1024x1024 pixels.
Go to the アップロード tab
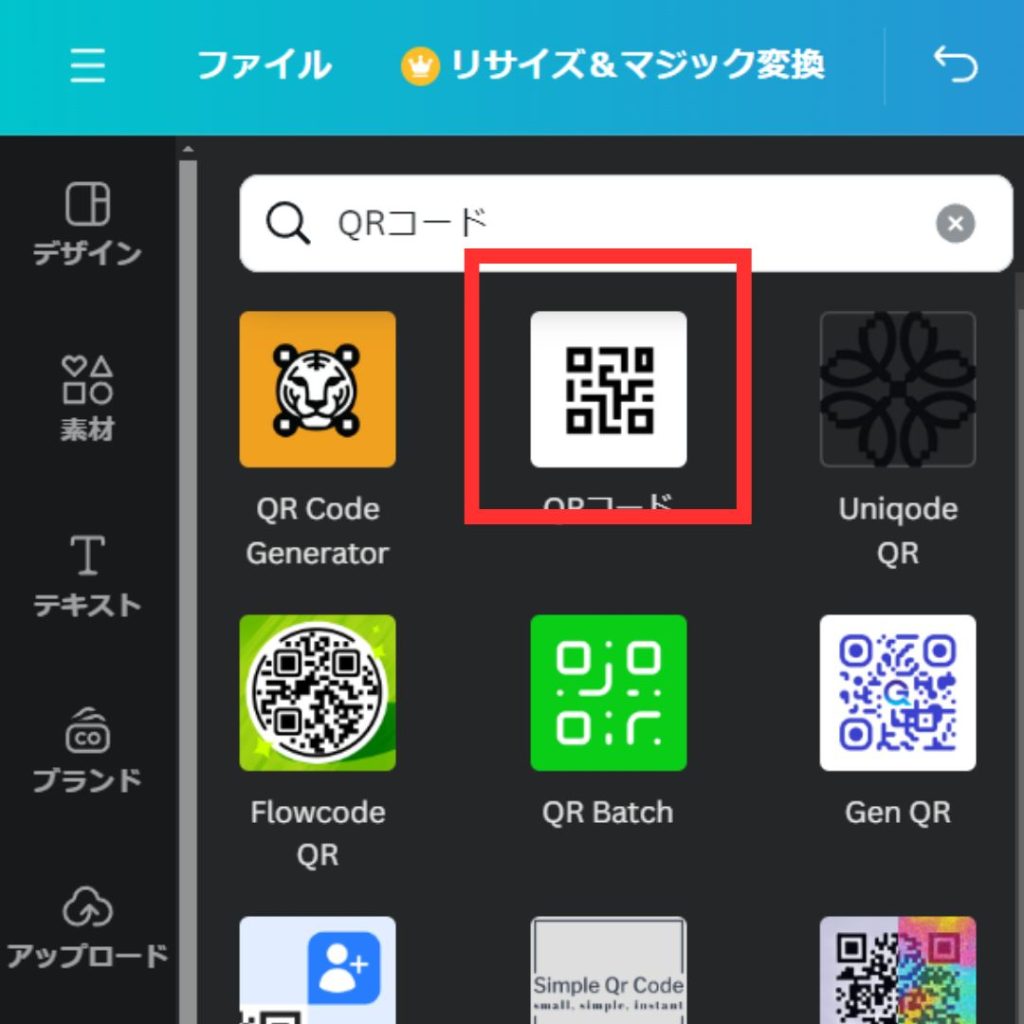pyautogui.click(x=87, y=925)
